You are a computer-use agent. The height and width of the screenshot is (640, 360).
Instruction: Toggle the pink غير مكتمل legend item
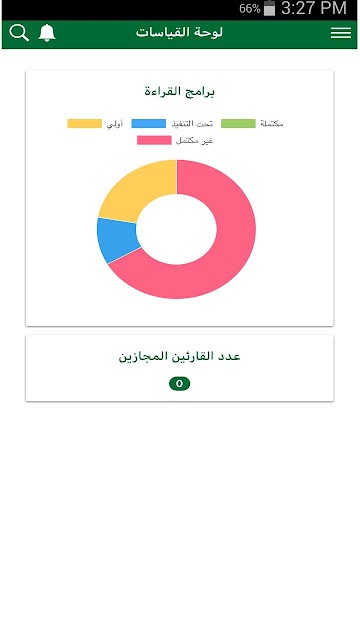click(x=175, y=140)
